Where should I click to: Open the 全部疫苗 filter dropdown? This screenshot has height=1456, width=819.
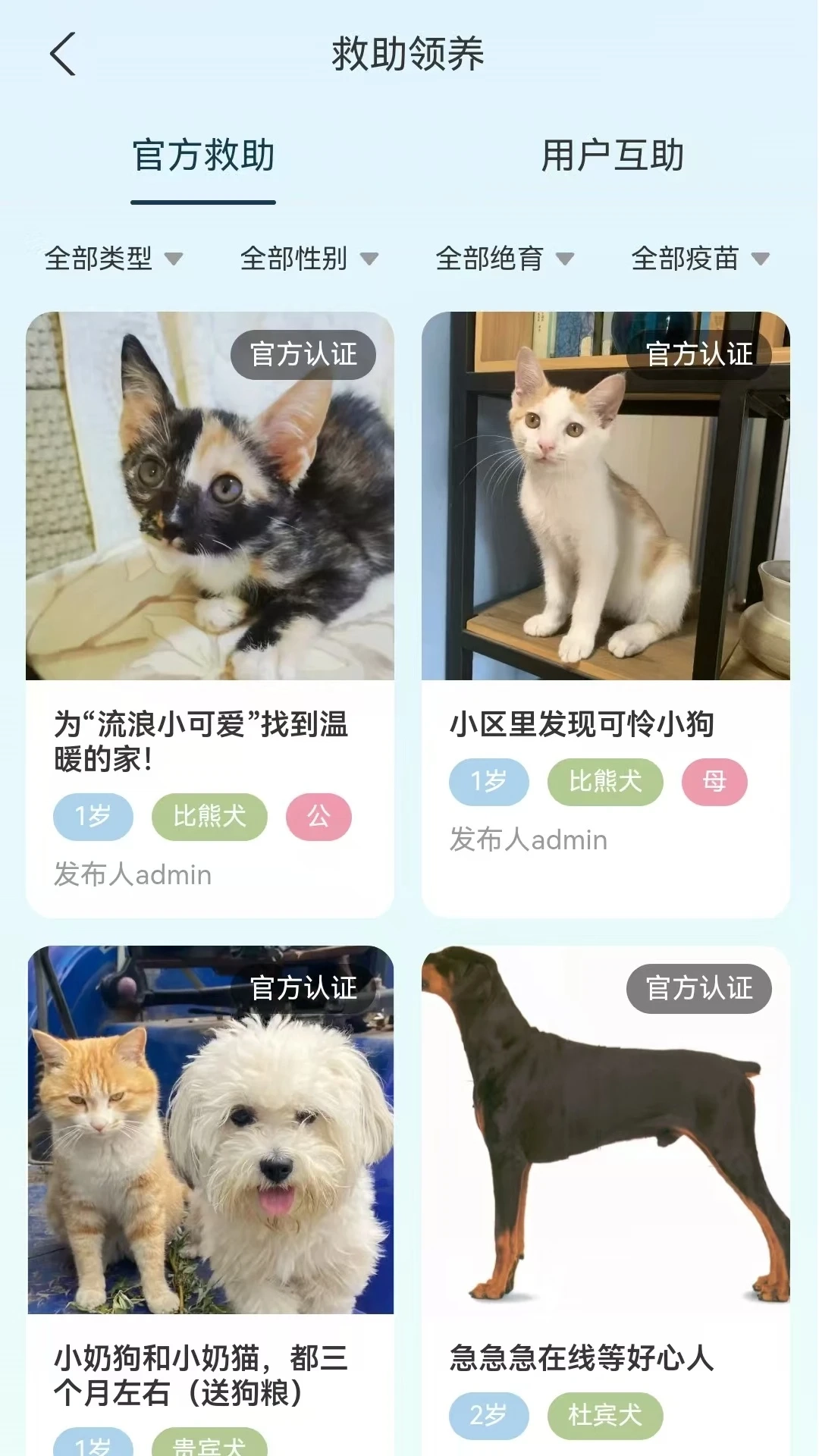700,259
